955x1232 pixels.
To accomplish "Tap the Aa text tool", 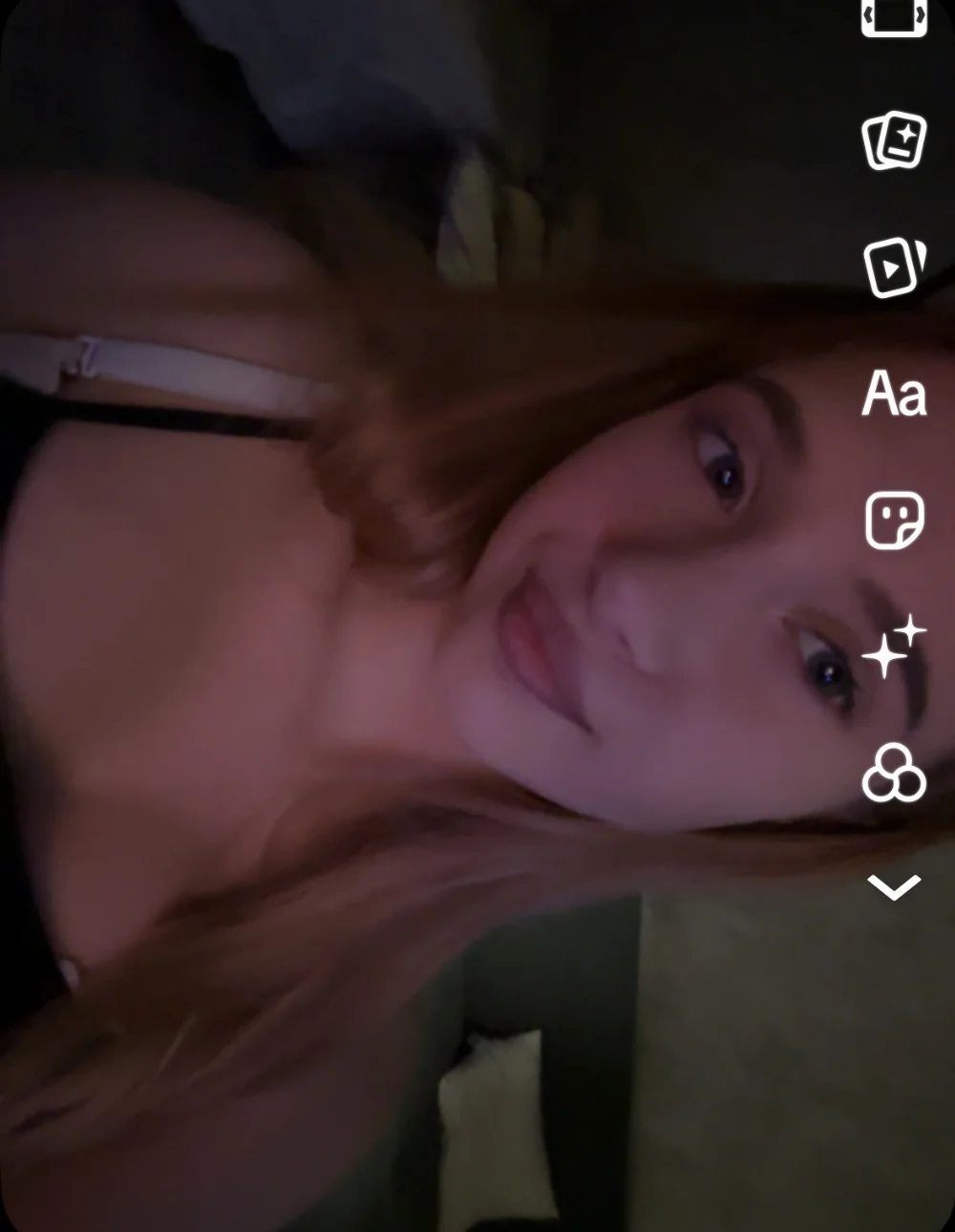I will click(894, 393).
